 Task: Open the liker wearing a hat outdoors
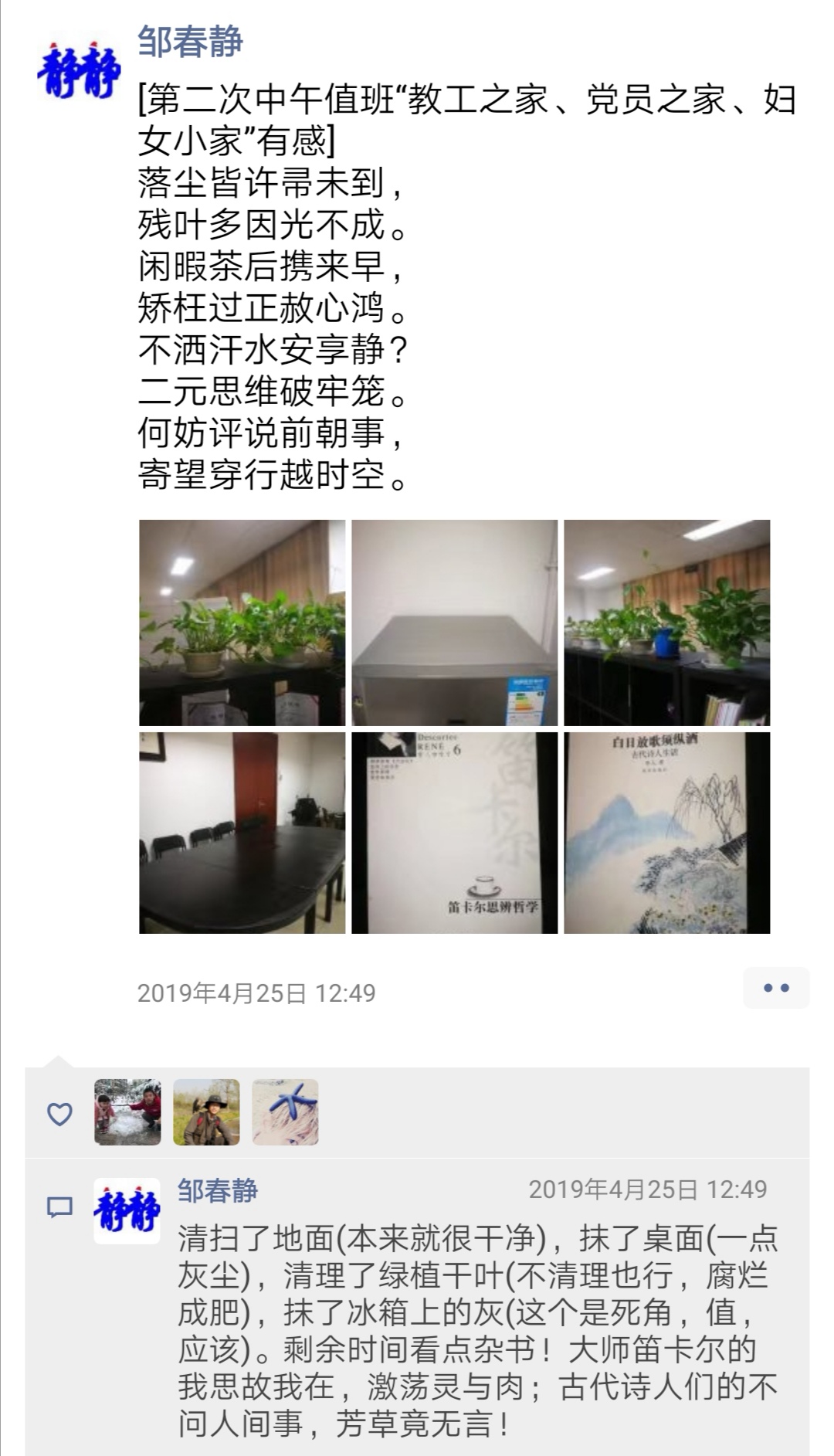(x=206, y=1112)
